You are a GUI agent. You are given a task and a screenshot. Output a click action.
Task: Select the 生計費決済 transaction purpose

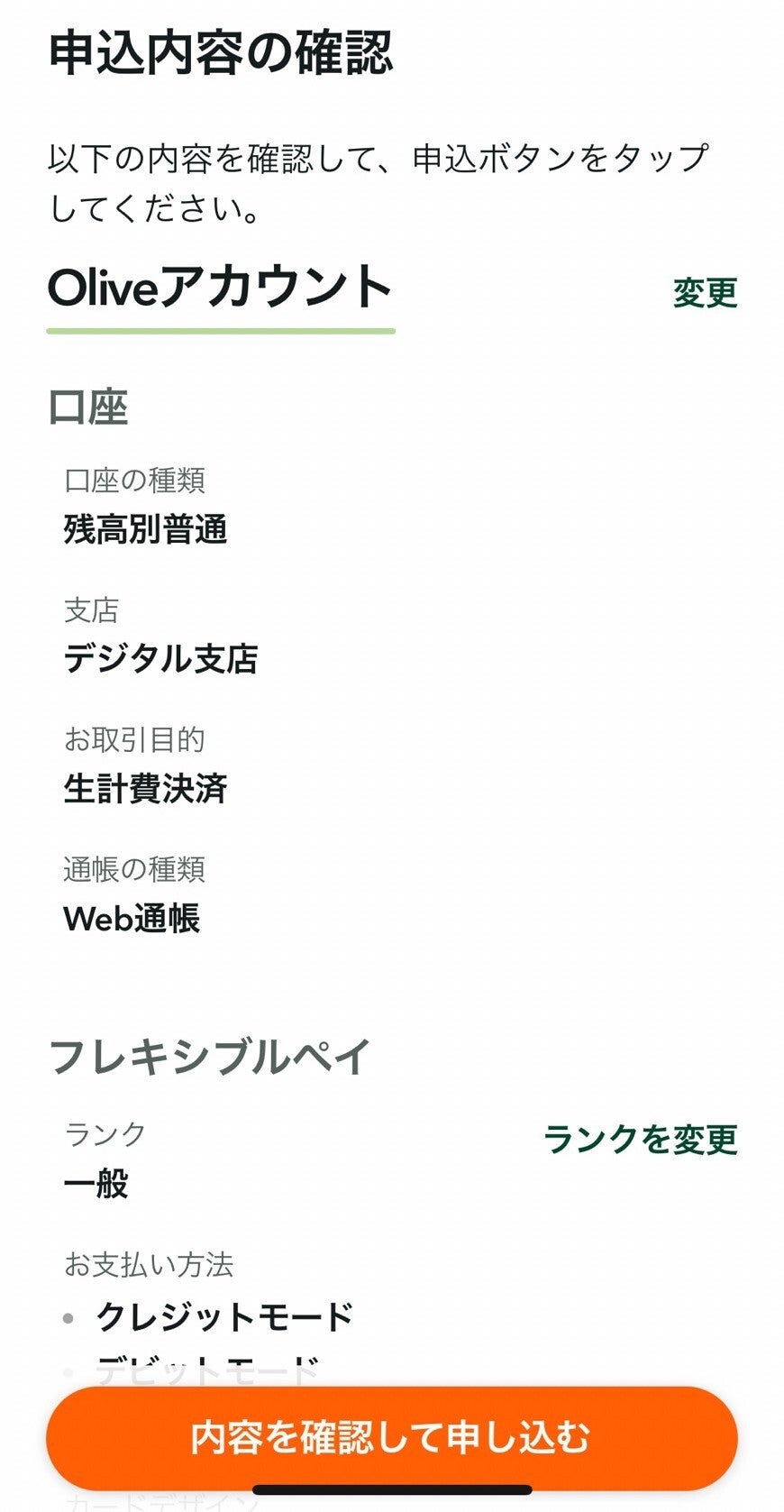pyautogui.click(x=147, y=790)
